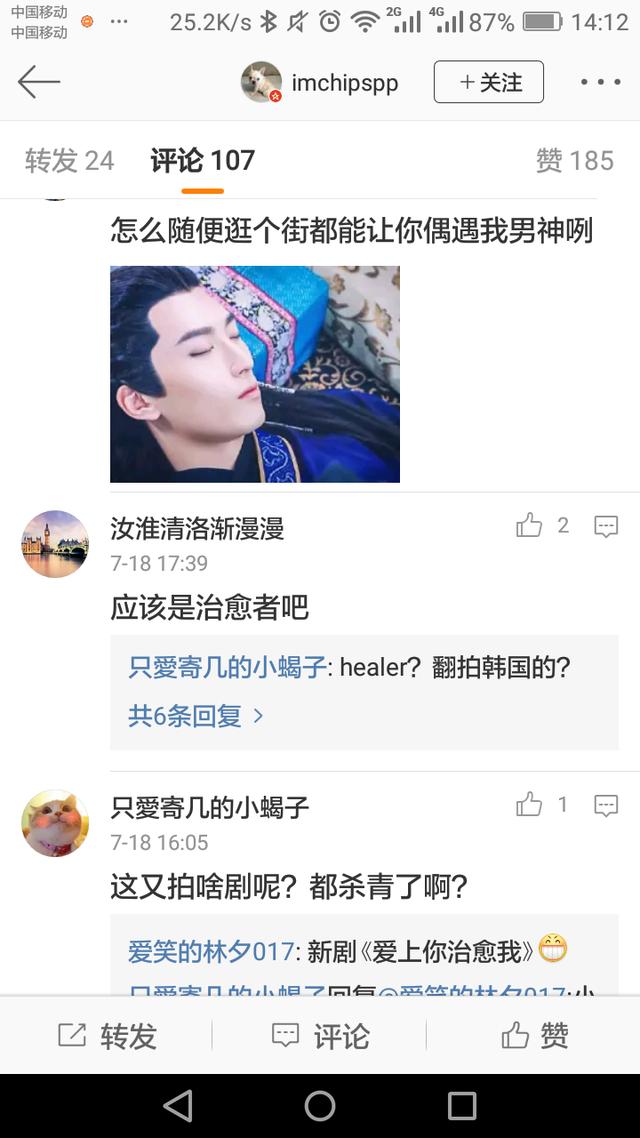Go to the system home screen
Viewport: 640px width, 1138px height.
click(x=320, y=1106)
